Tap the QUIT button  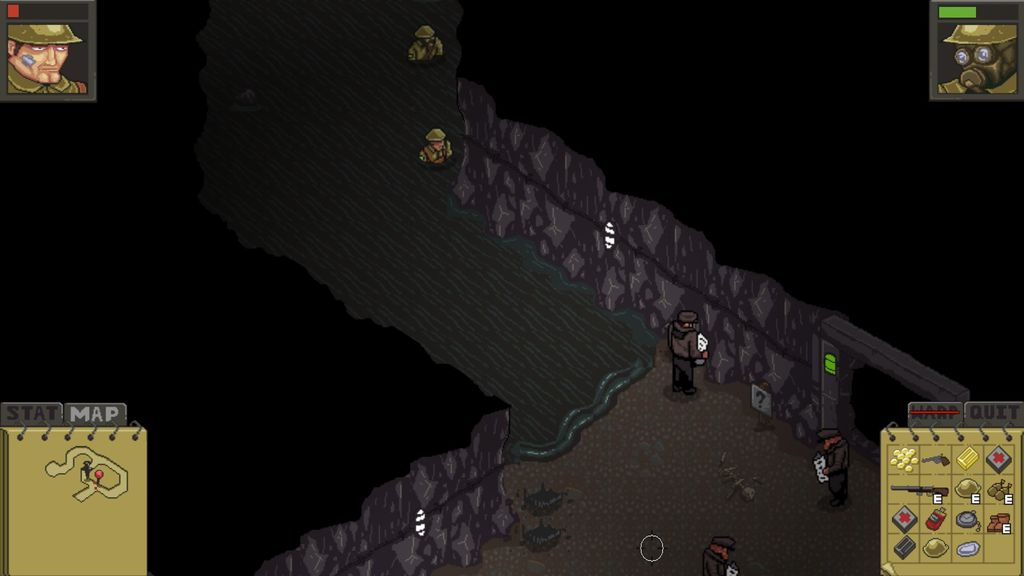994,412
